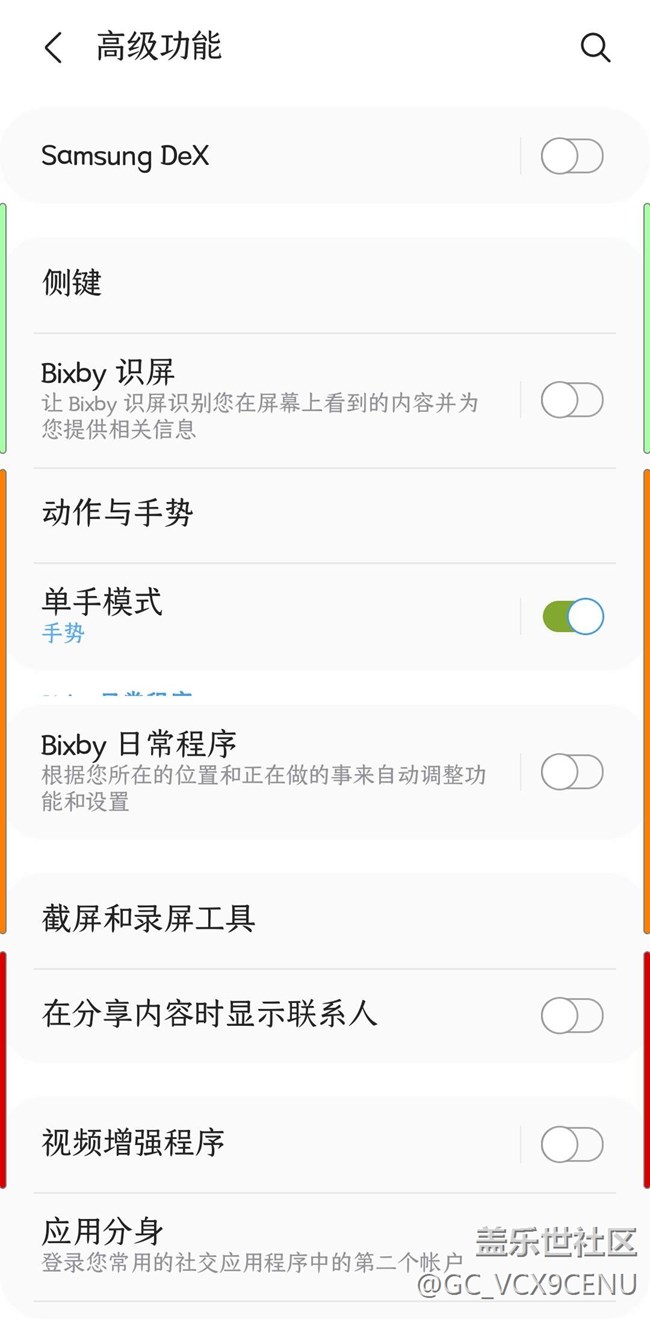Open the search icon

coord(595,47)
